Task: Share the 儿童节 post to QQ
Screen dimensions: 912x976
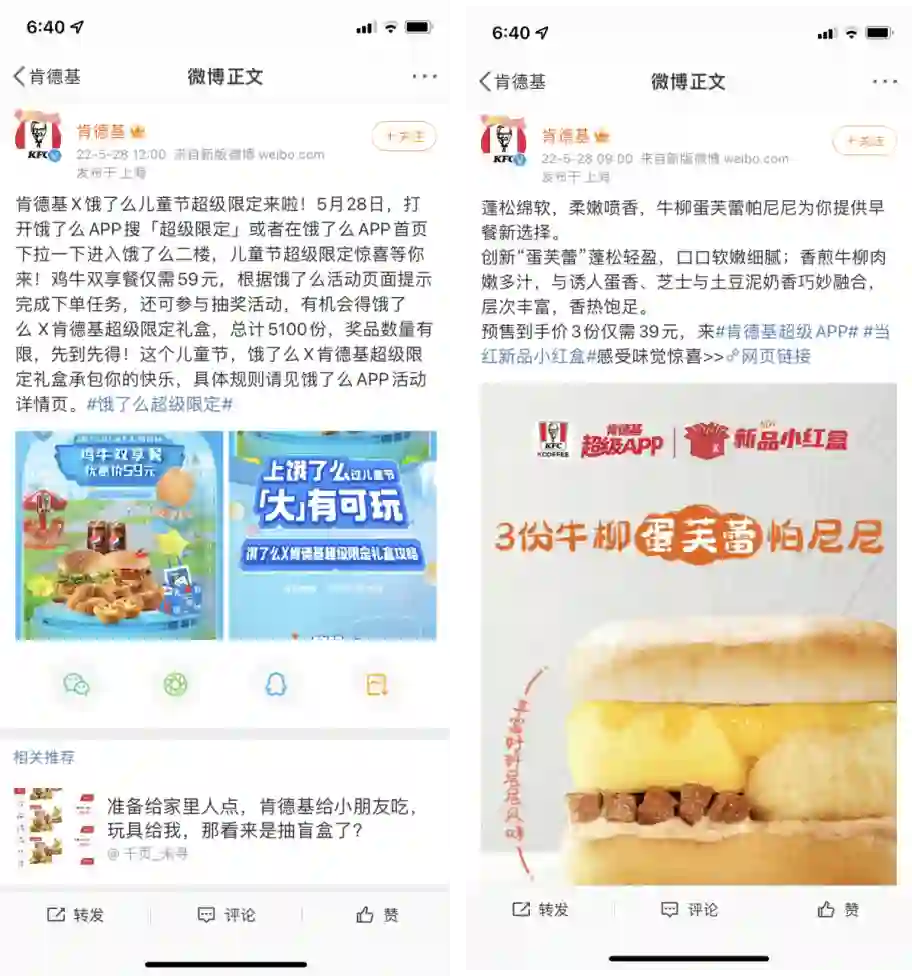Action: [x=275, y=684]
